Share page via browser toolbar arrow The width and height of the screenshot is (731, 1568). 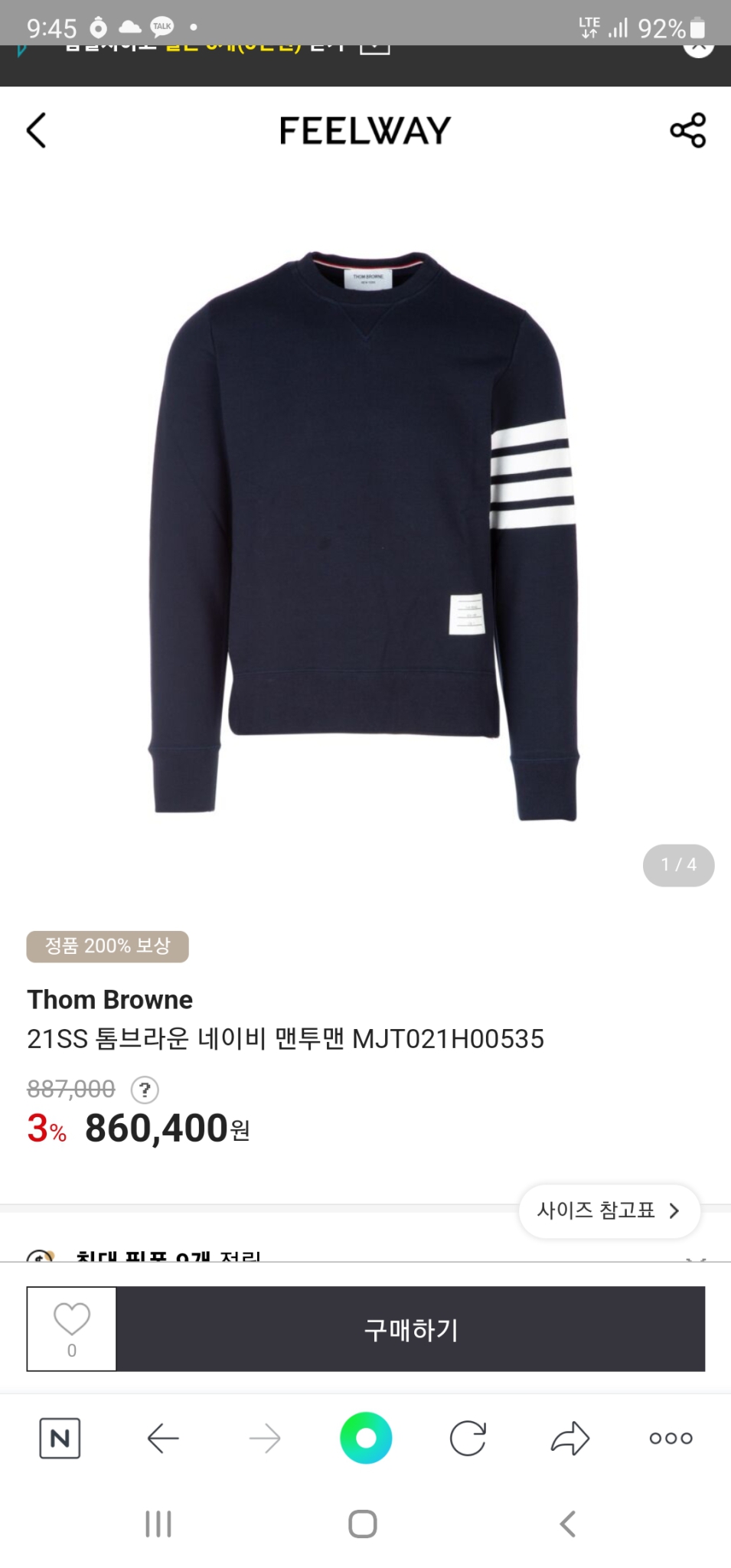tap(569, 1438)
